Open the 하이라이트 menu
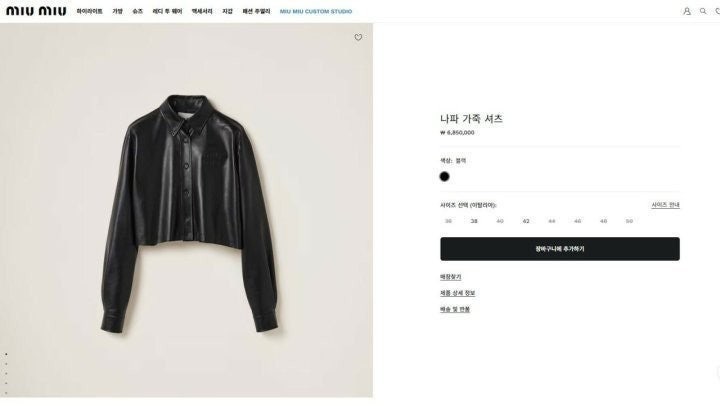Image resolution: width=720 pixels, height=406 pixels. tap(89, 11)
